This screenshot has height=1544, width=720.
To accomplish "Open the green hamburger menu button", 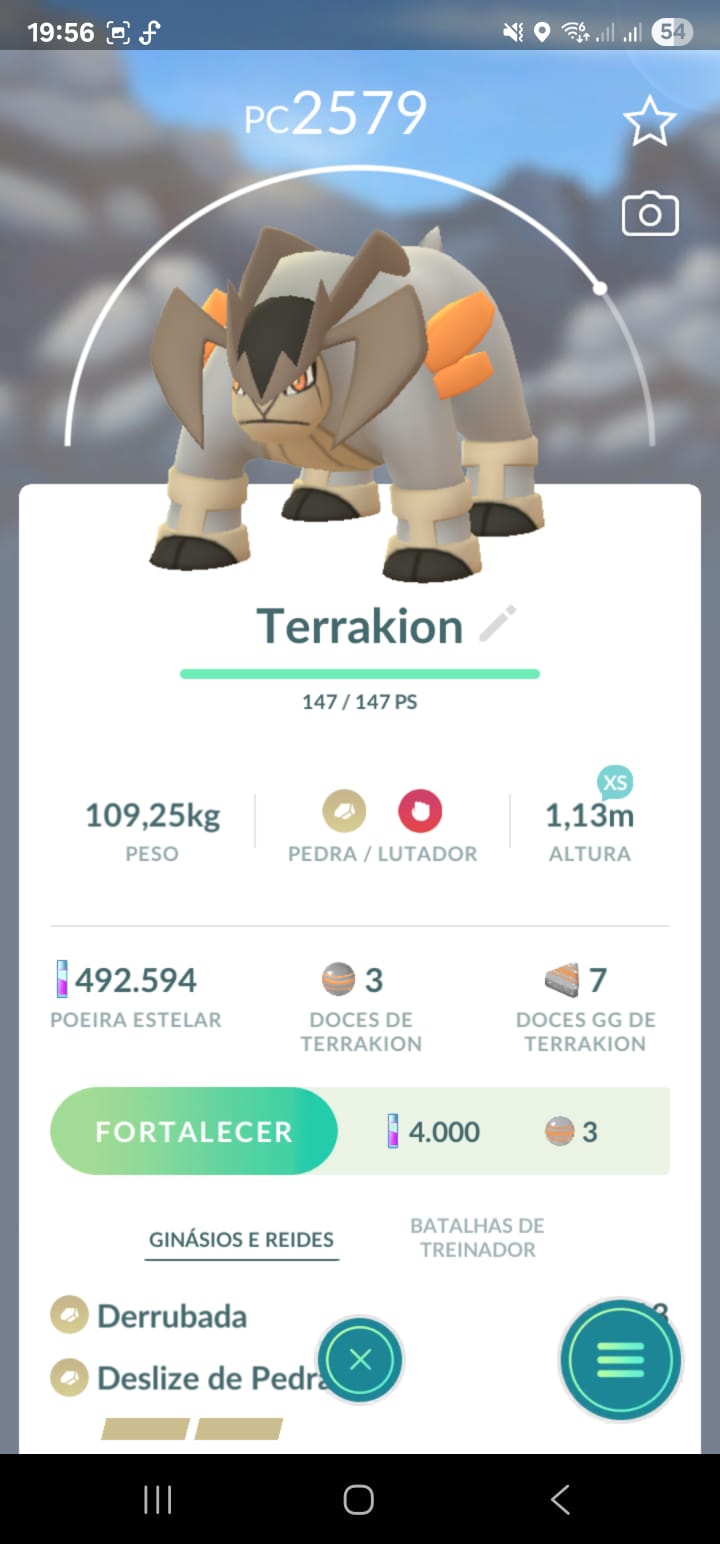I will (x=621, y=1360).
